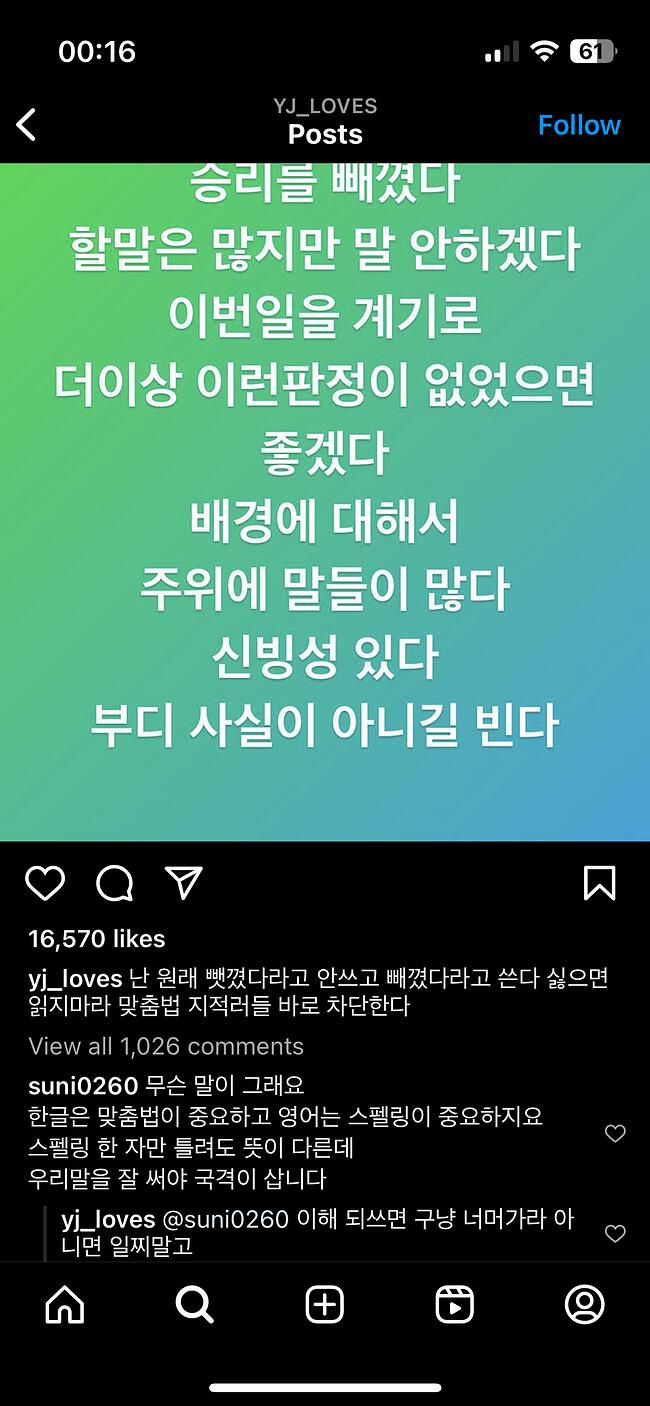Open suni0260's profile from comment
The height and width of the screenshot is (1406, 650).
(84, 1085)
